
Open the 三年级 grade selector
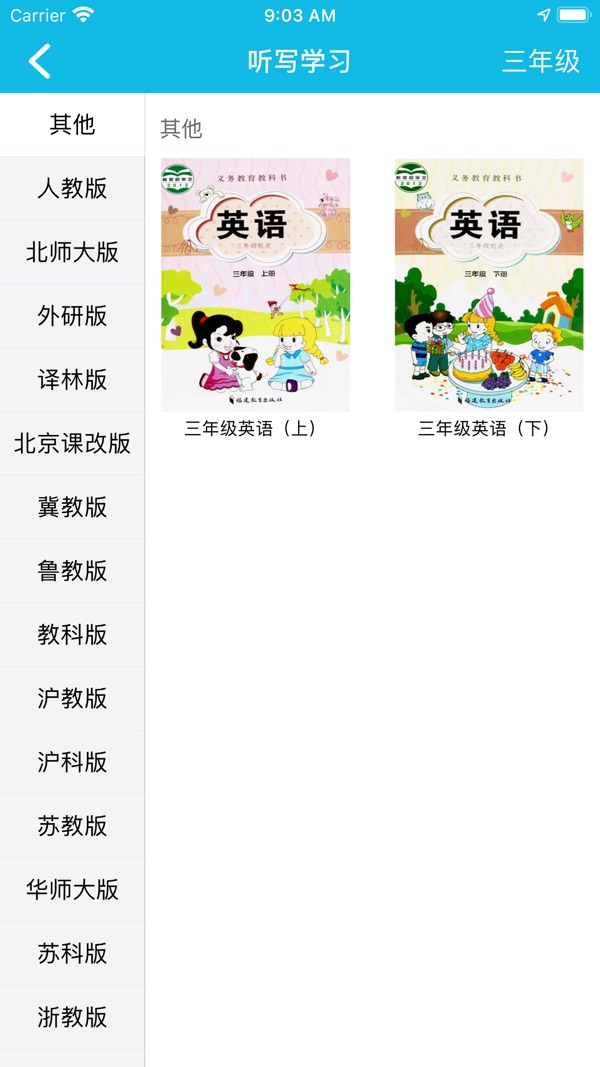[540, 61]
